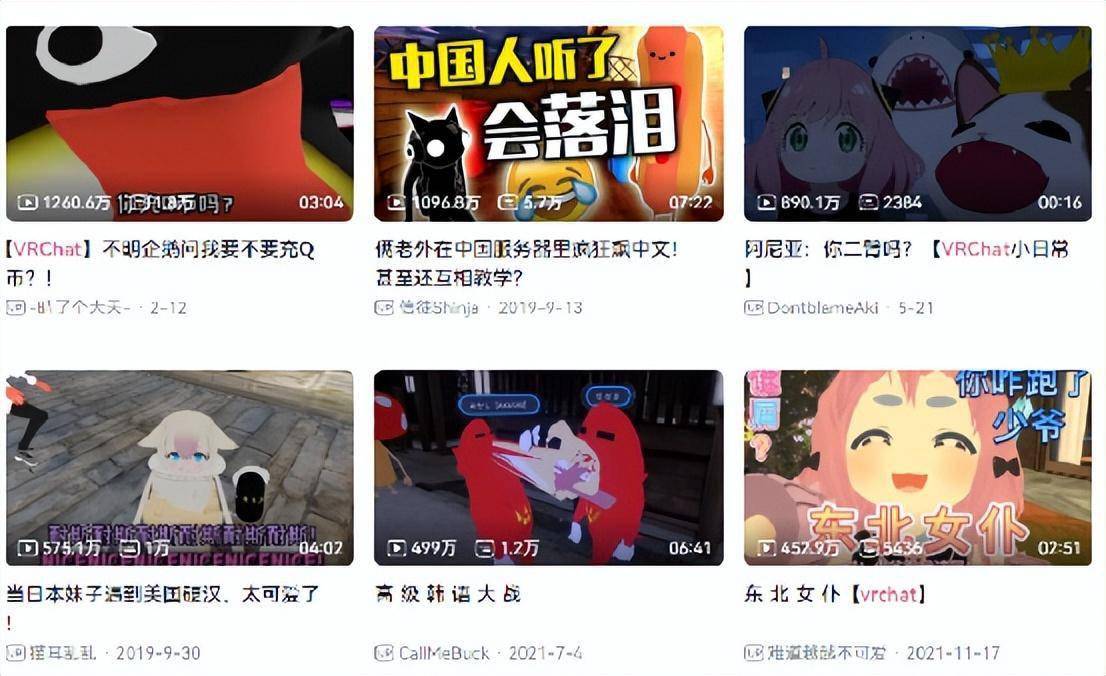The height and width of the screenshot is (676, 1106).
Task: Play the 东北女仆 vrchat video
Action: click(917, 467)
